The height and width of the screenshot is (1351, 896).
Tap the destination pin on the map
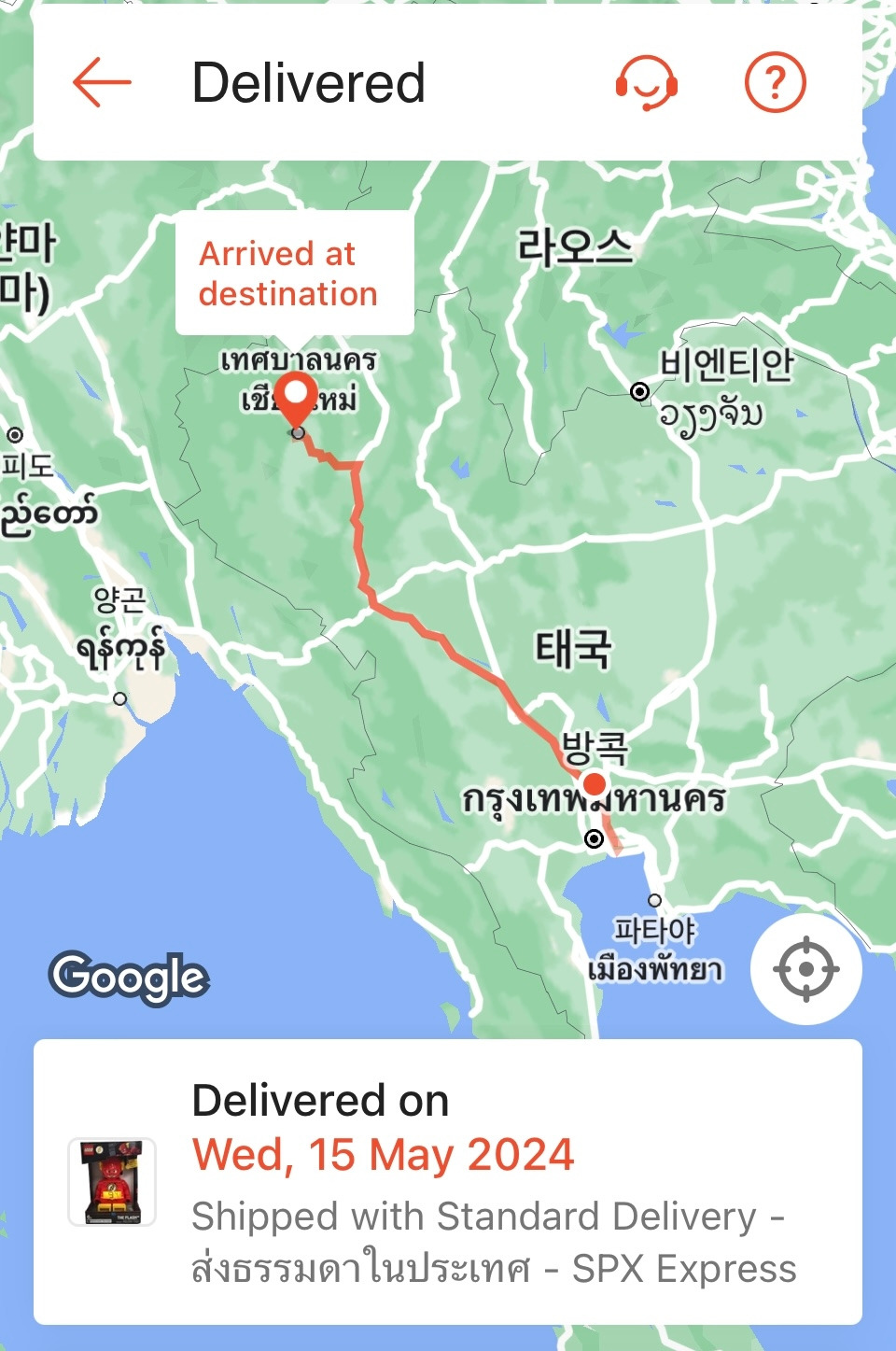[297, 401]
